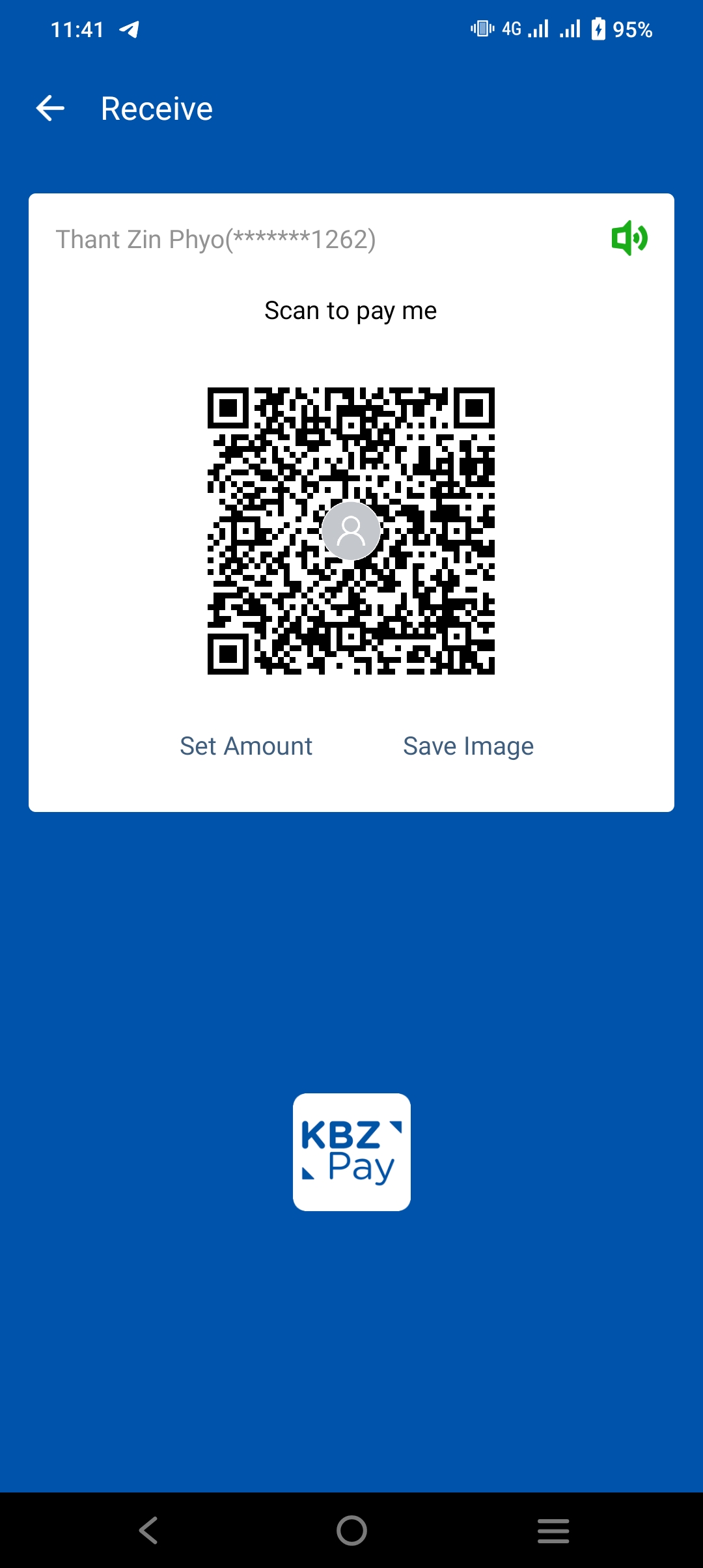Tap Set Amount

(246, 746)
